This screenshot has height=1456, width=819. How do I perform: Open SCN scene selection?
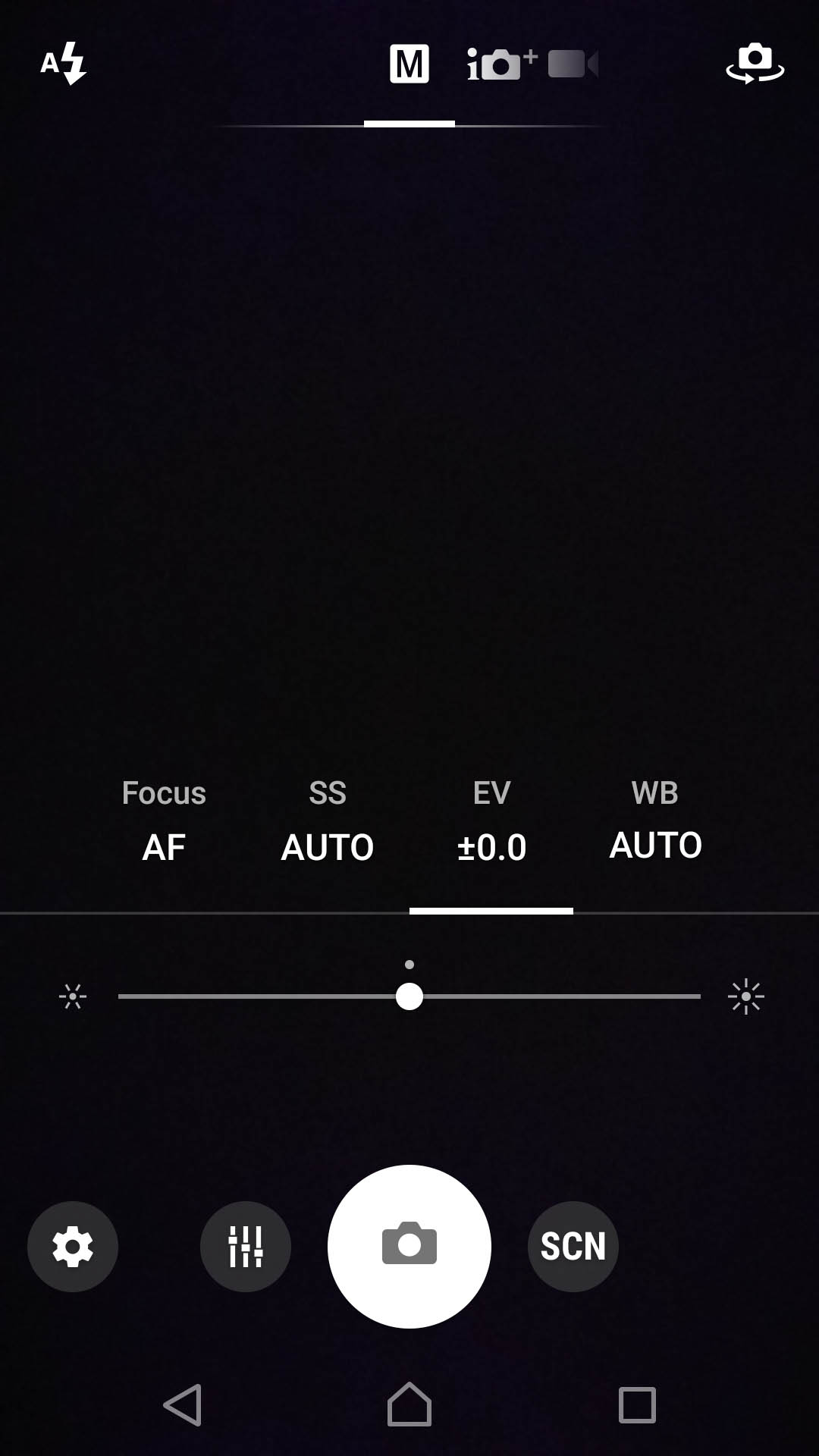(573, 1247)
